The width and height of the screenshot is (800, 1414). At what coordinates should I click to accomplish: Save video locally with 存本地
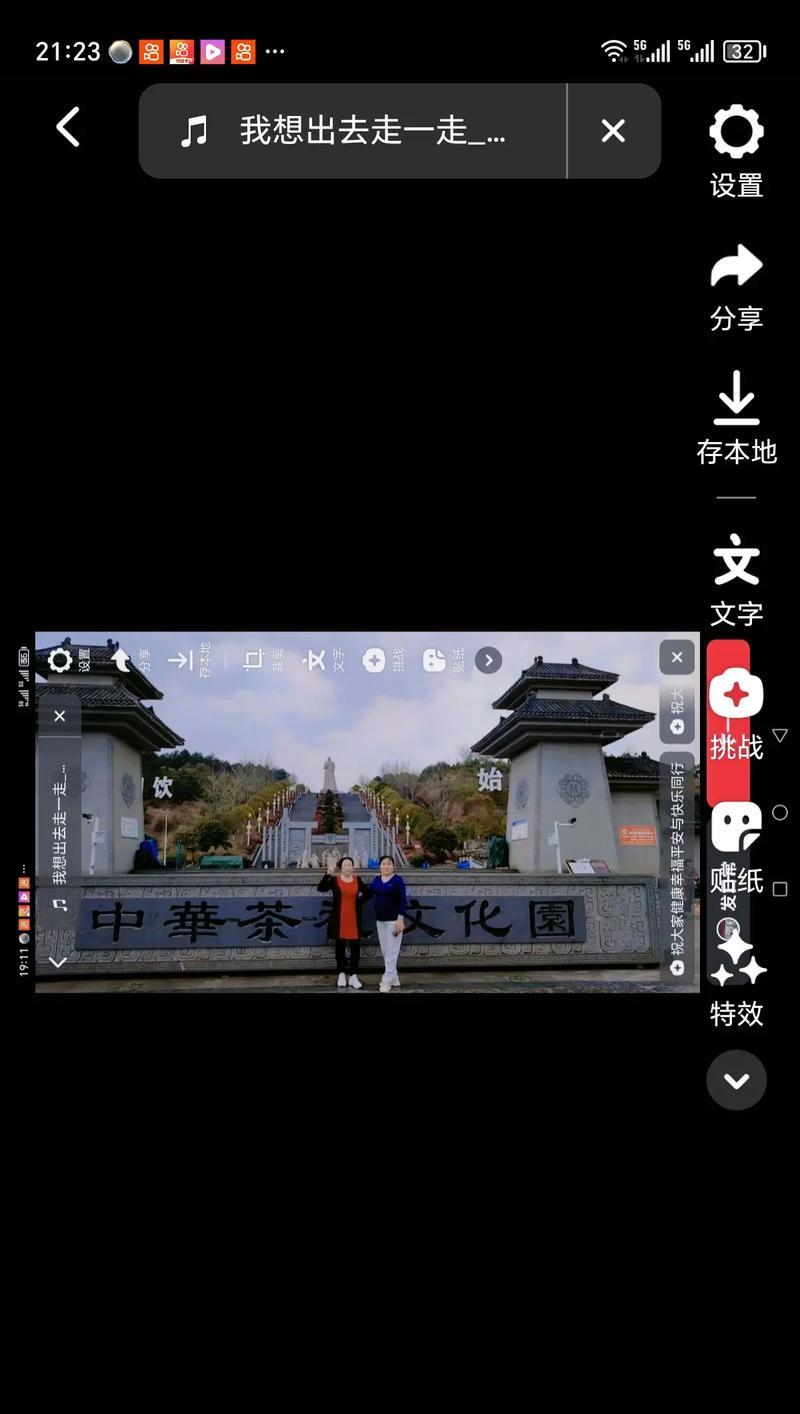[736, 417]
